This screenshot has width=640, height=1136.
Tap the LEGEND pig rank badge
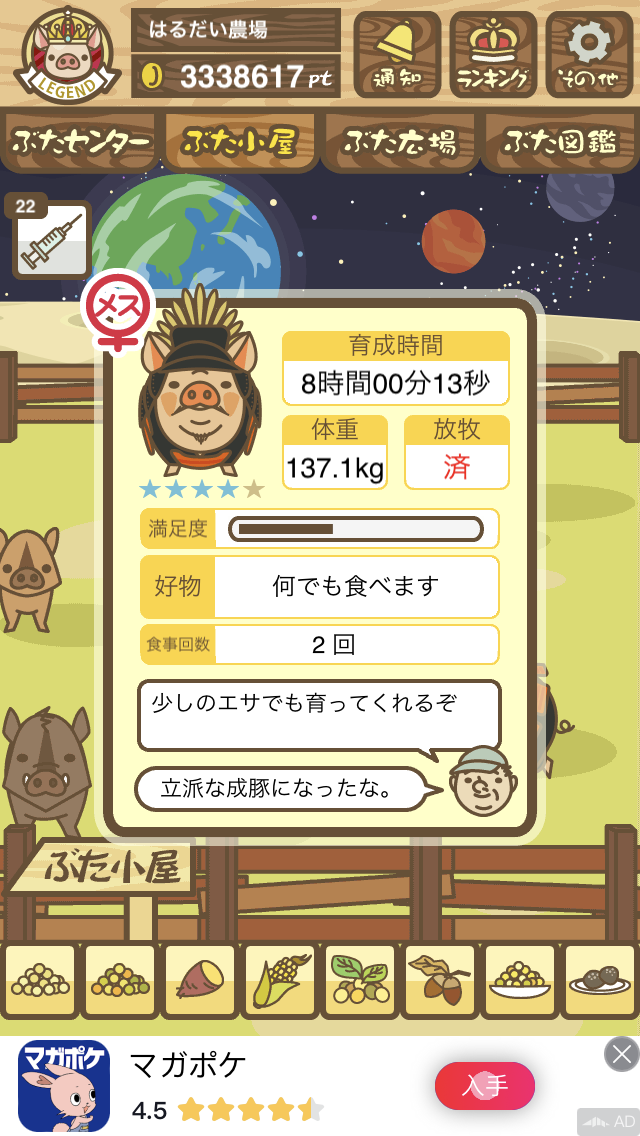tap(67, 55)
